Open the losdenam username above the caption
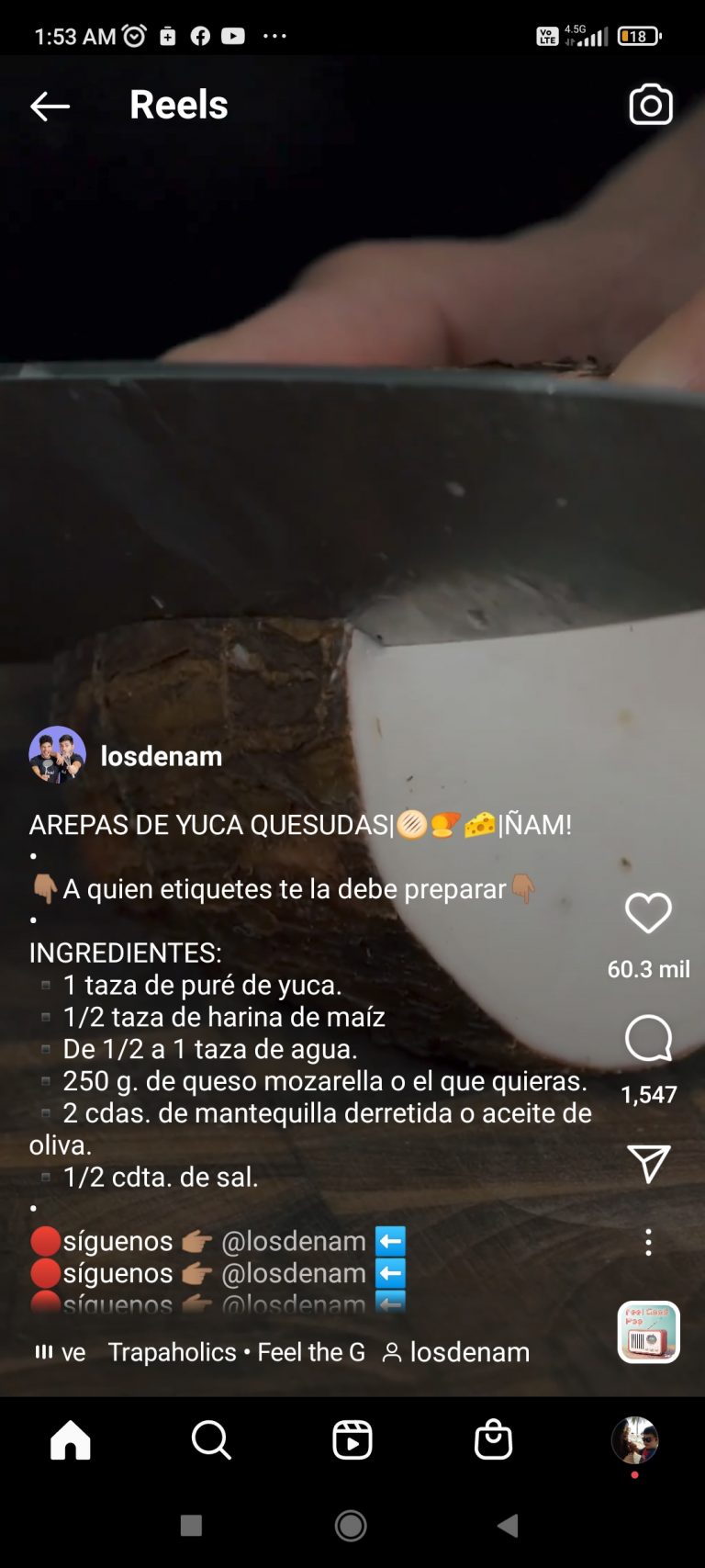This screenshot has height=1568, width=705. 162,756
